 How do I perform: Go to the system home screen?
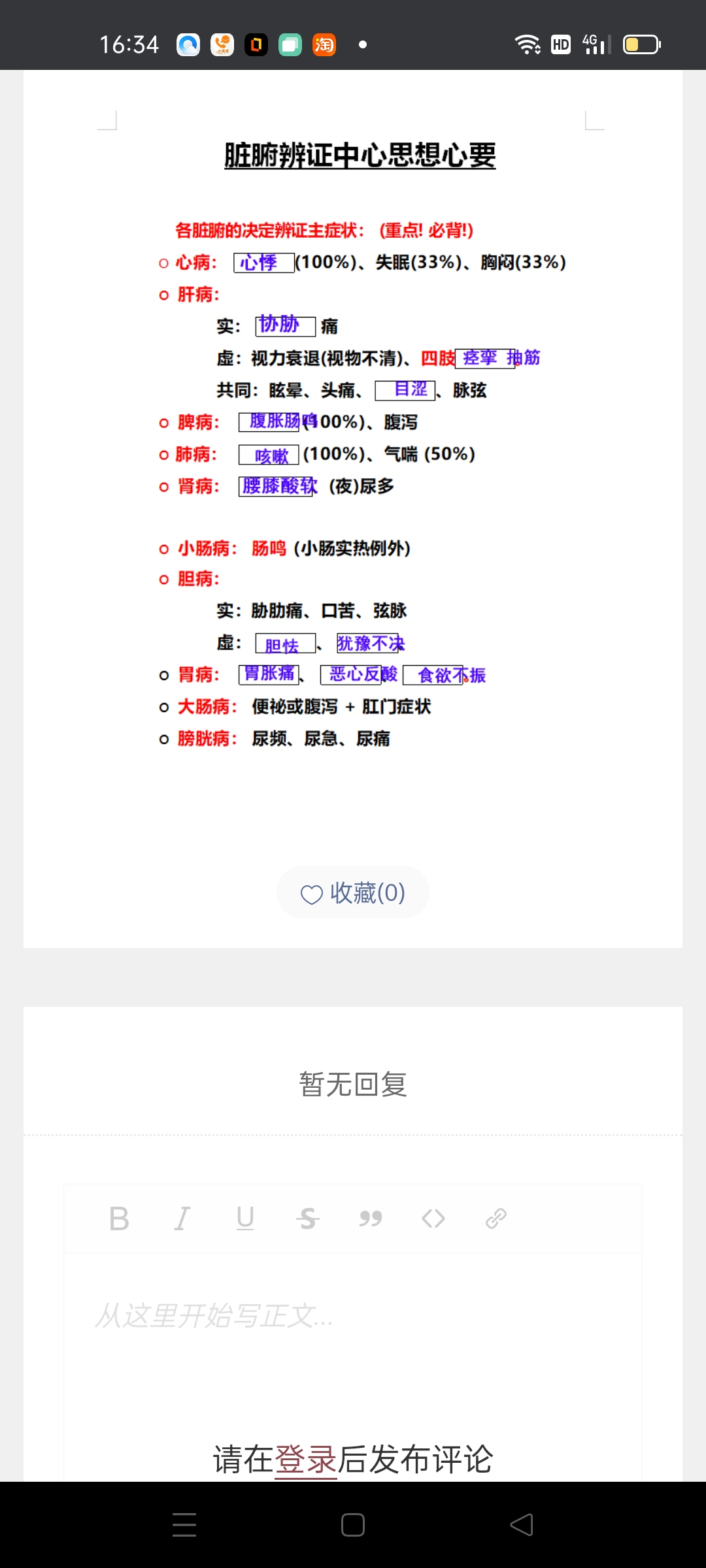click(x=353, y=1525)
